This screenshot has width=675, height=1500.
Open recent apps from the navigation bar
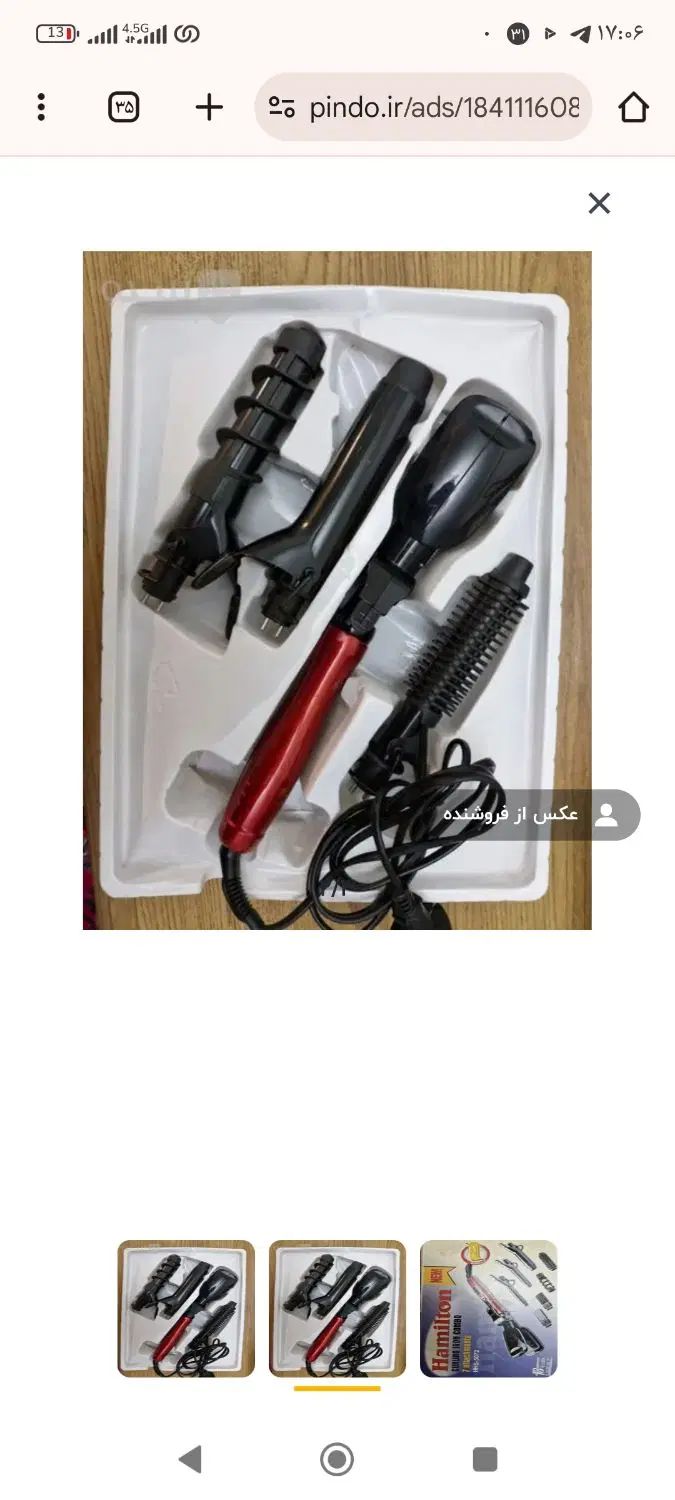[x=485, y=1459]
